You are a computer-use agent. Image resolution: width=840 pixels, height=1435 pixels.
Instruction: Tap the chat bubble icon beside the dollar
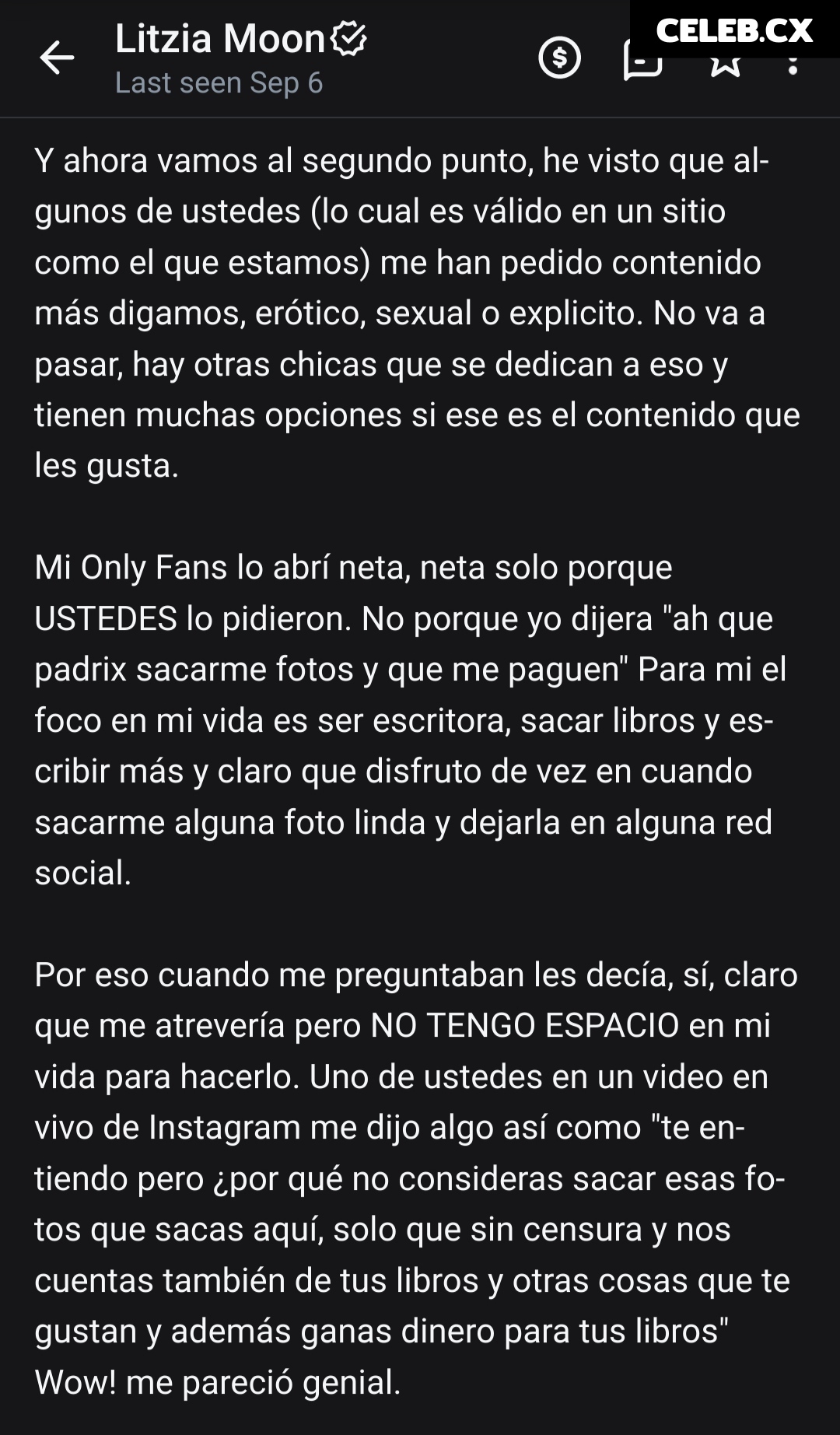(642, 65)
